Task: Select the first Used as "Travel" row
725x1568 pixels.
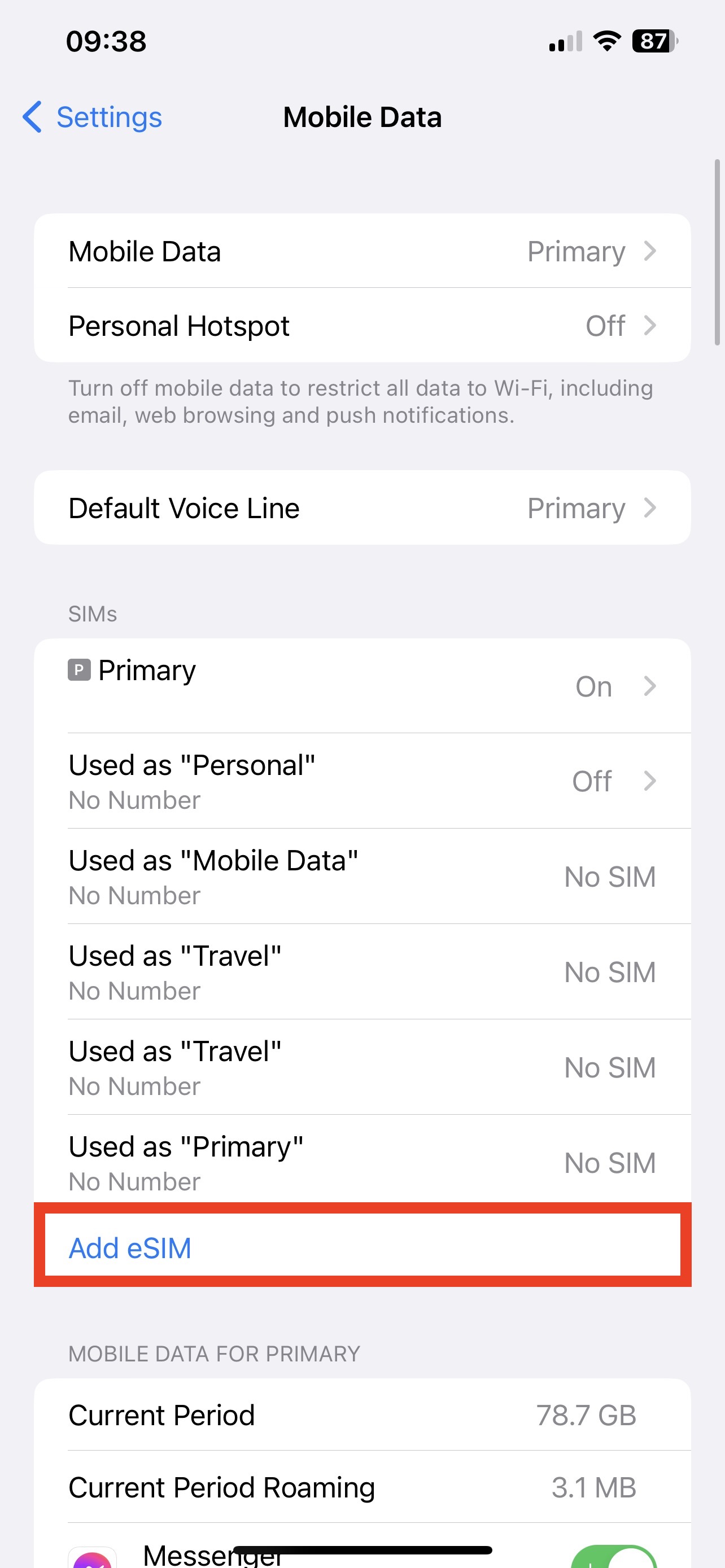Action: pos(362,972)
